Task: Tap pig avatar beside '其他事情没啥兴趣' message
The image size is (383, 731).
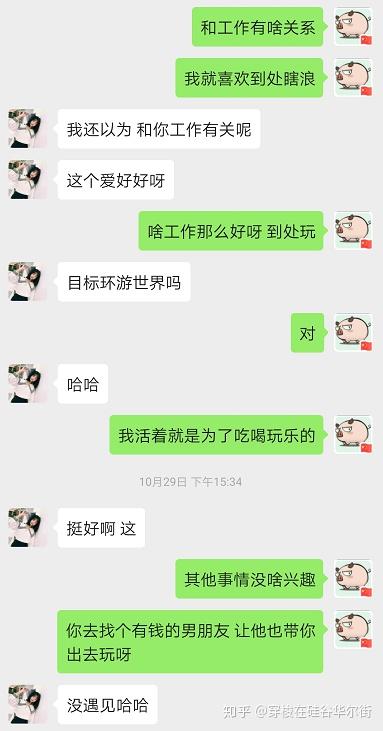Action: (354, 579)
